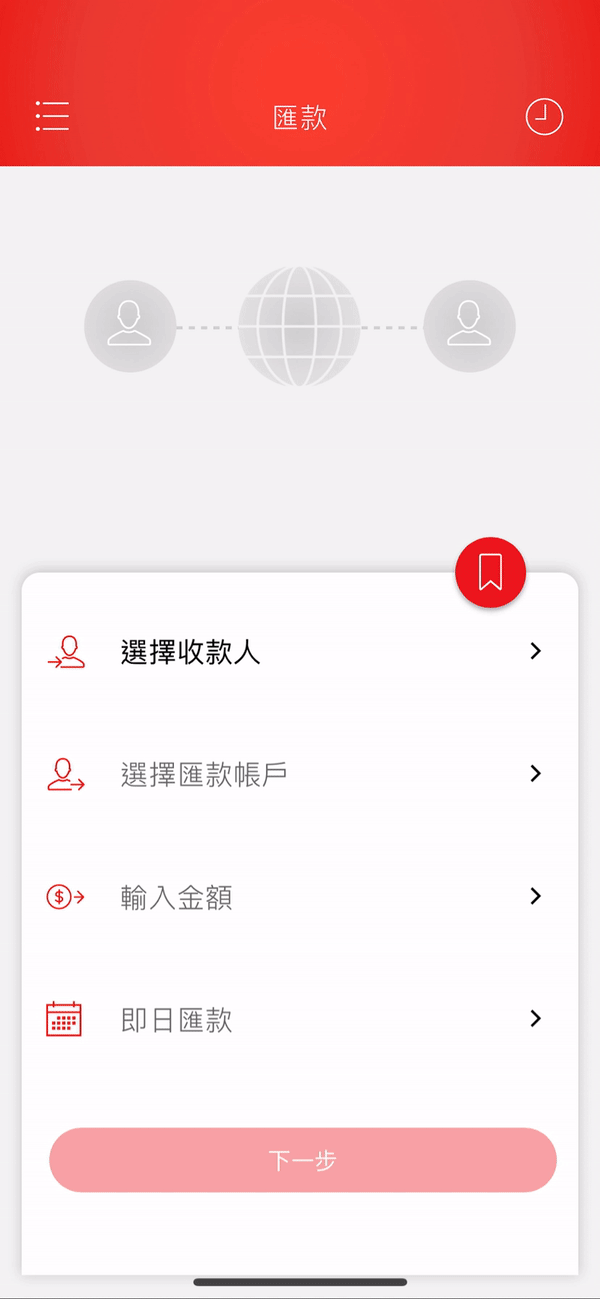
Task: Open 輸入金額 row
Action: tap(300, 897)
